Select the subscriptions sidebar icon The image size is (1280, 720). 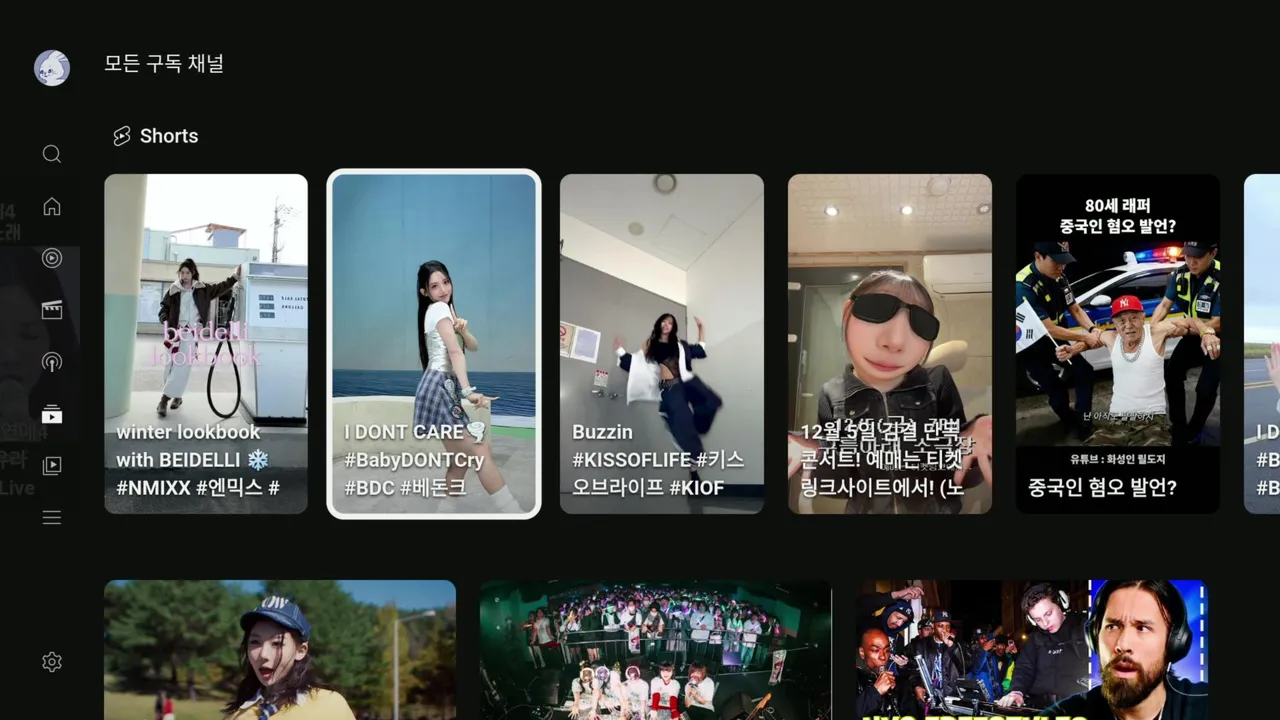point(52,414)
